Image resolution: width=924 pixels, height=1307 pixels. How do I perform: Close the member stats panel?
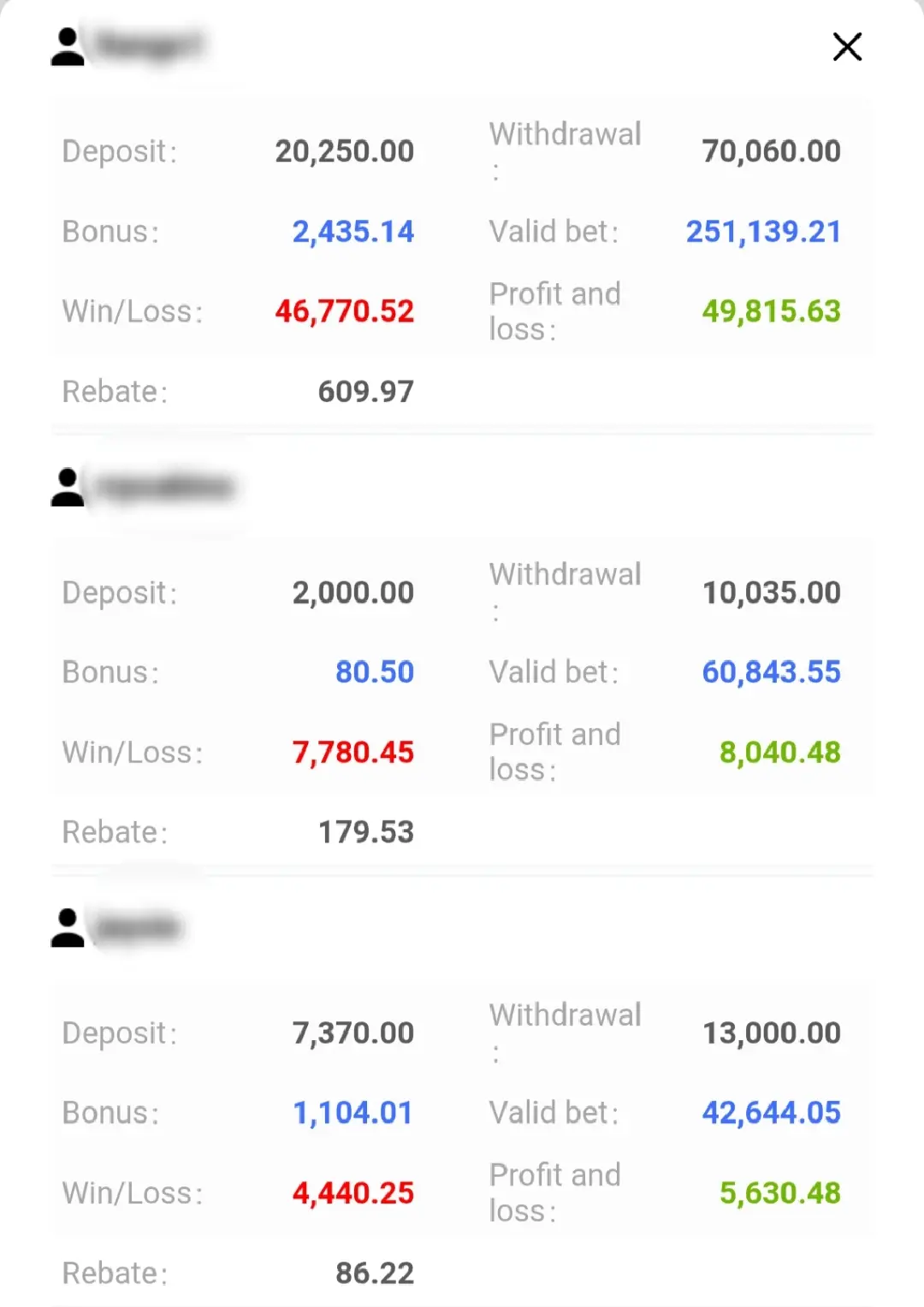847,47
